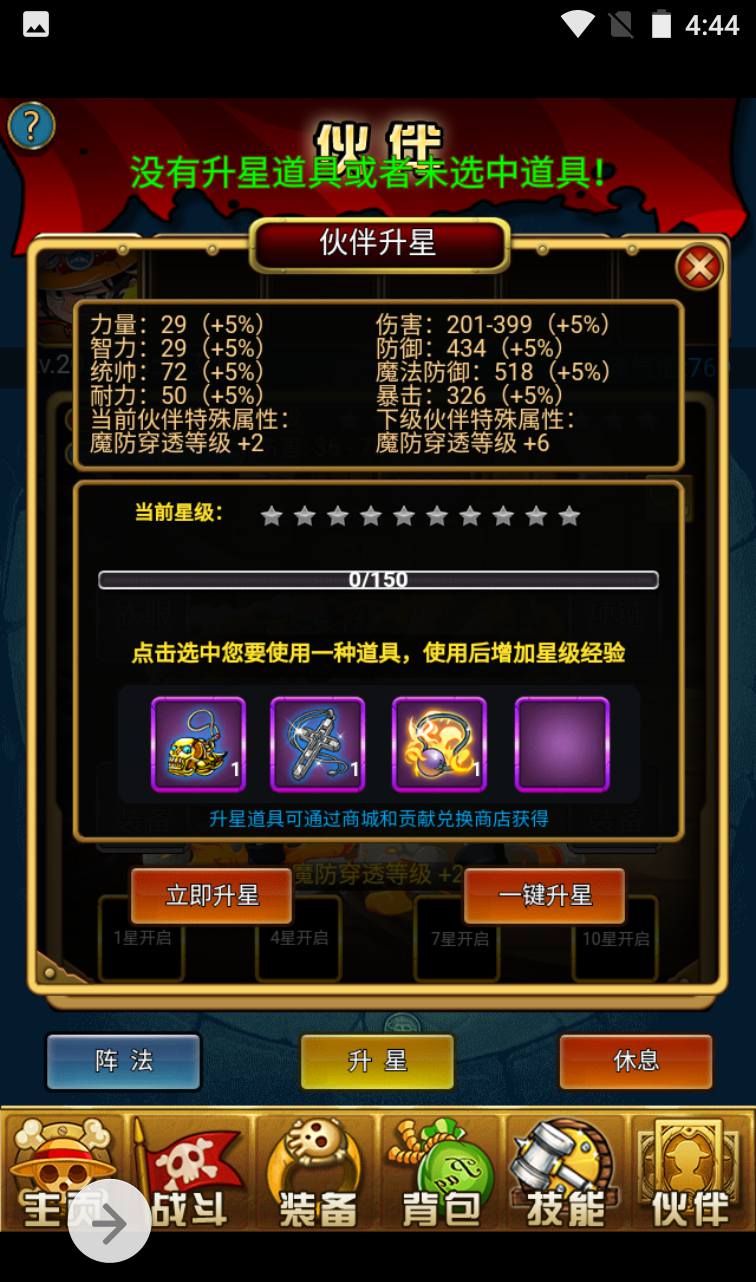Select the silver cross necklace item

pyautogui.click(x=318, y=744)
